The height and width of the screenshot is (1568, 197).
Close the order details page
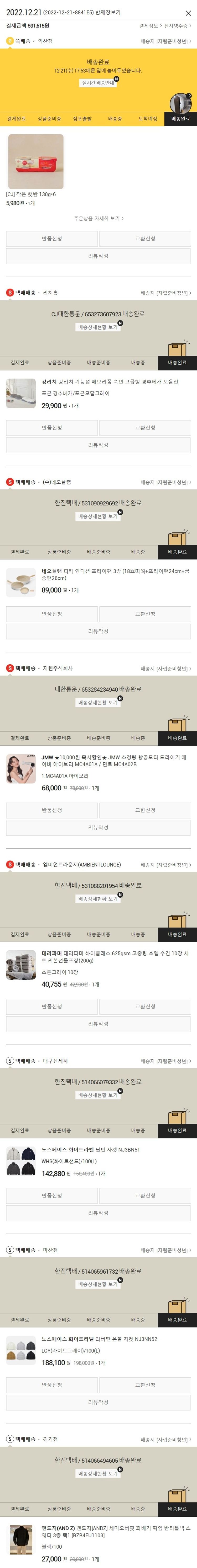point(188,13)
